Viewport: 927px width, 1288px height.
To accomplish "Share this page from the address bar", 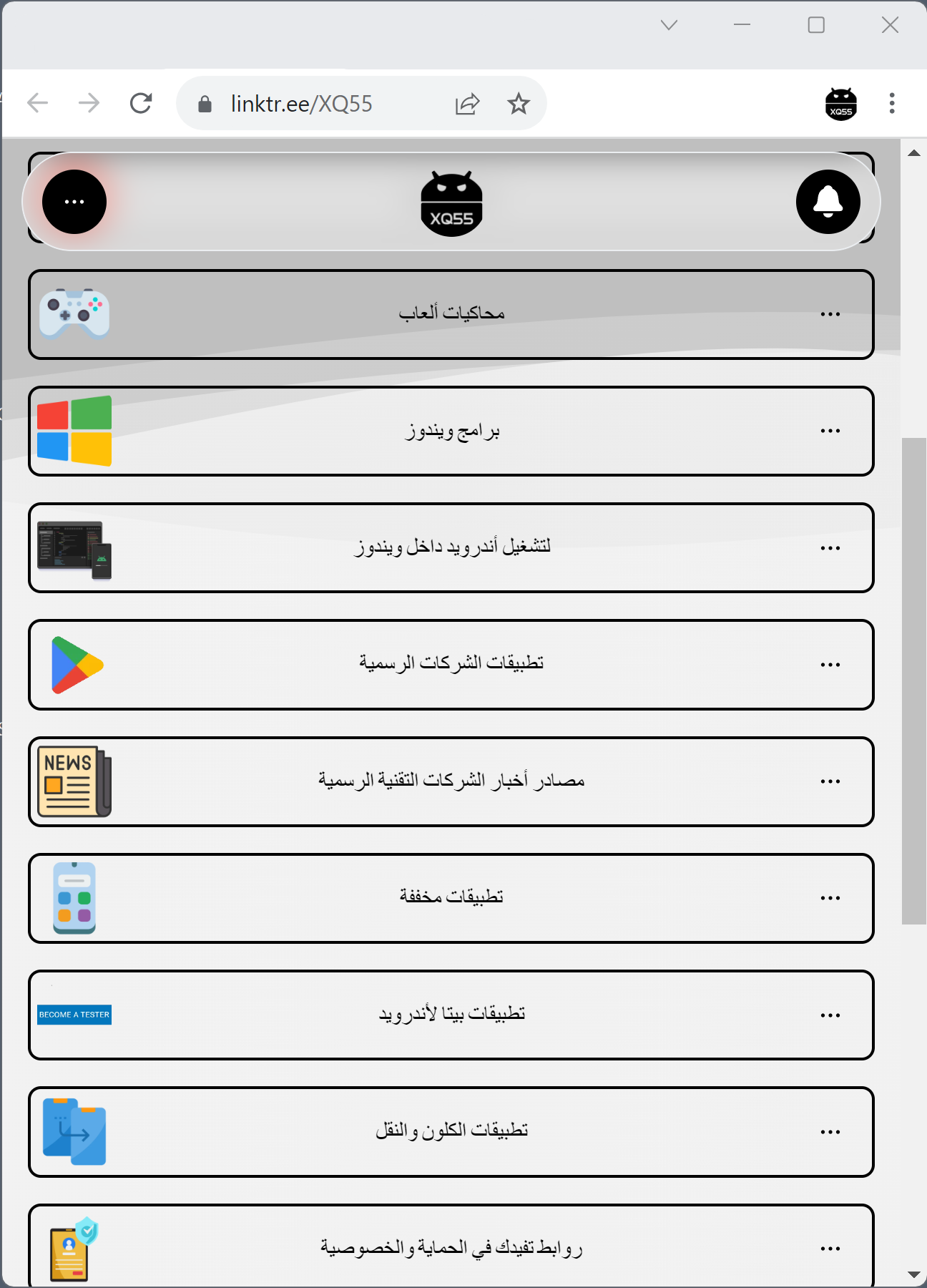I will point(467,104).
